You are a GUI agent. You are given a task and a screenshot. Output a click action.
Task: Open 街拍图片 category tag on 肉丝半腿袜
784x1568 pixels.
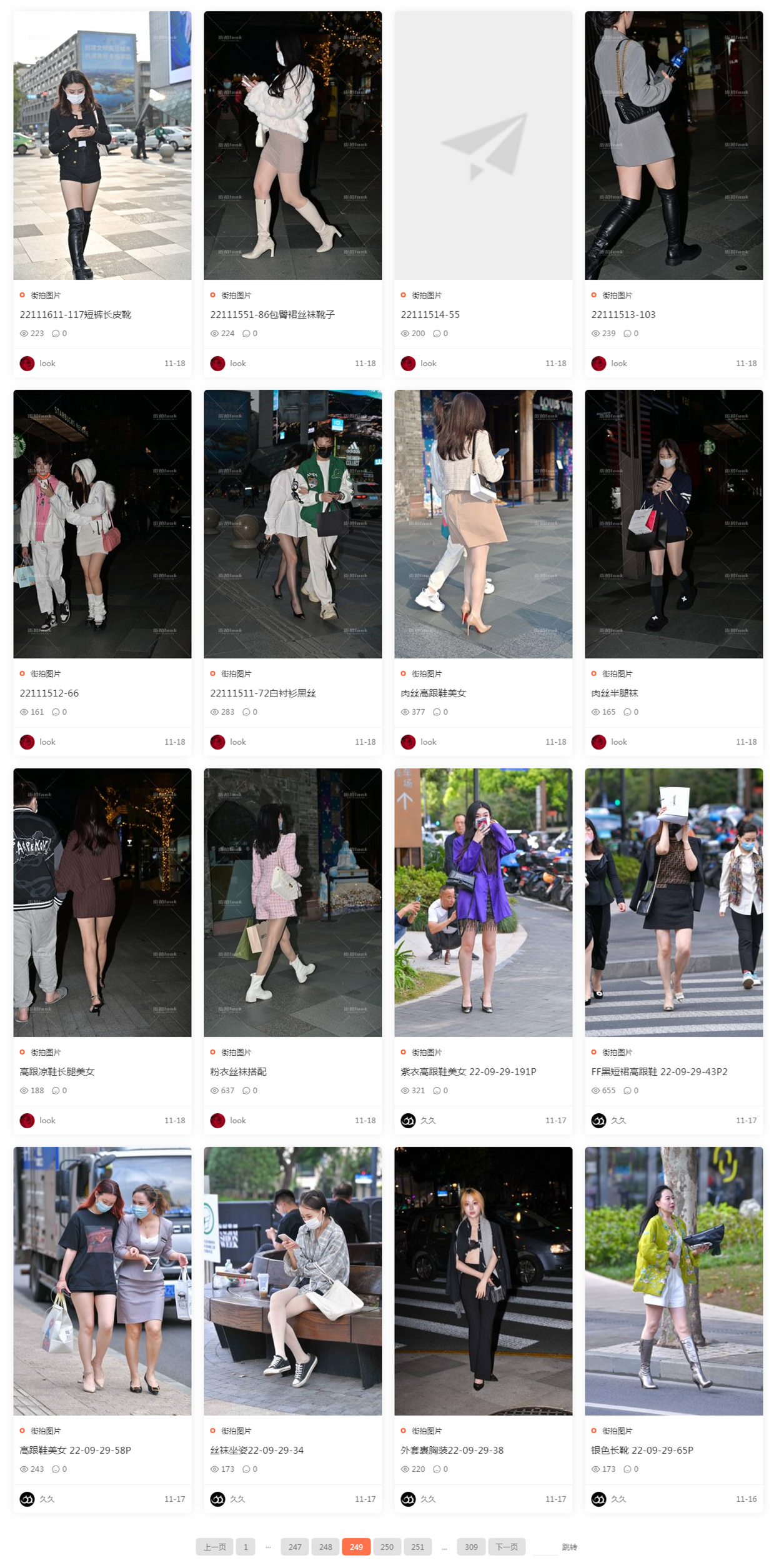pyautogui.click(x=617, y=673)
